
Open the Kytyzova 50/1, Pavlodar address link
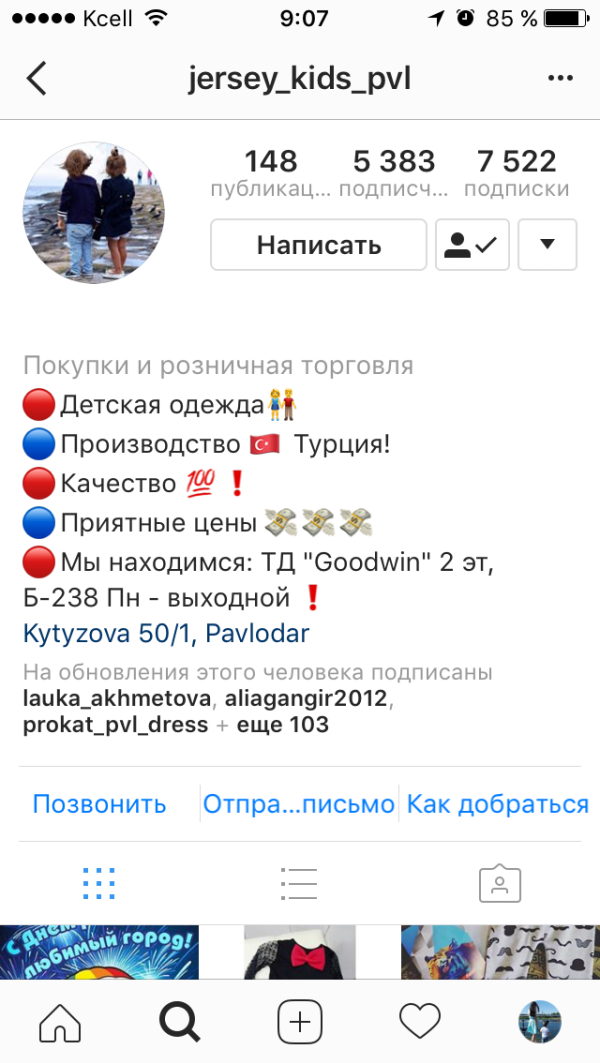coord(166,633)
